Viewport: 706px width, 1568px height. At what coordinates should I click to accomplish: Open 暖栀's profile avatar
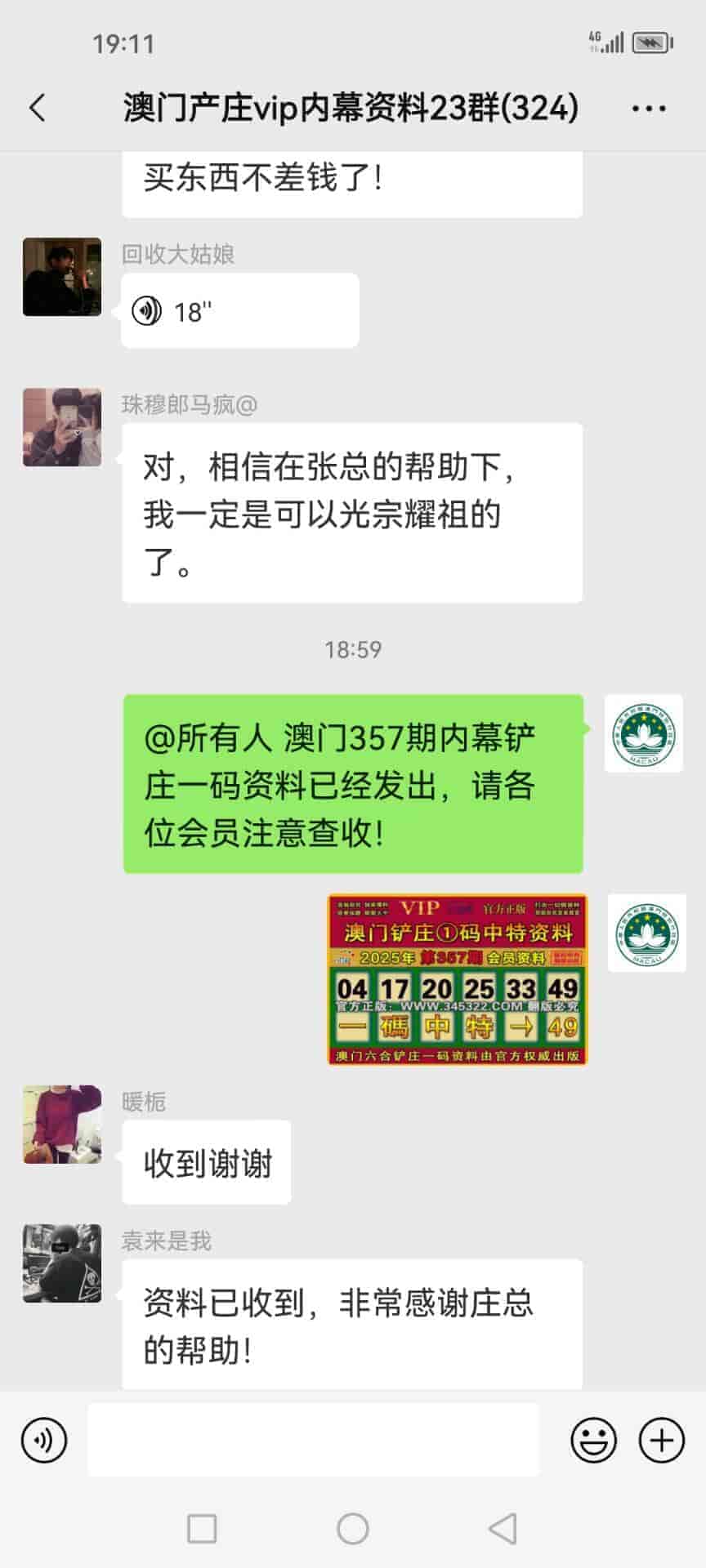point(62,1125)
